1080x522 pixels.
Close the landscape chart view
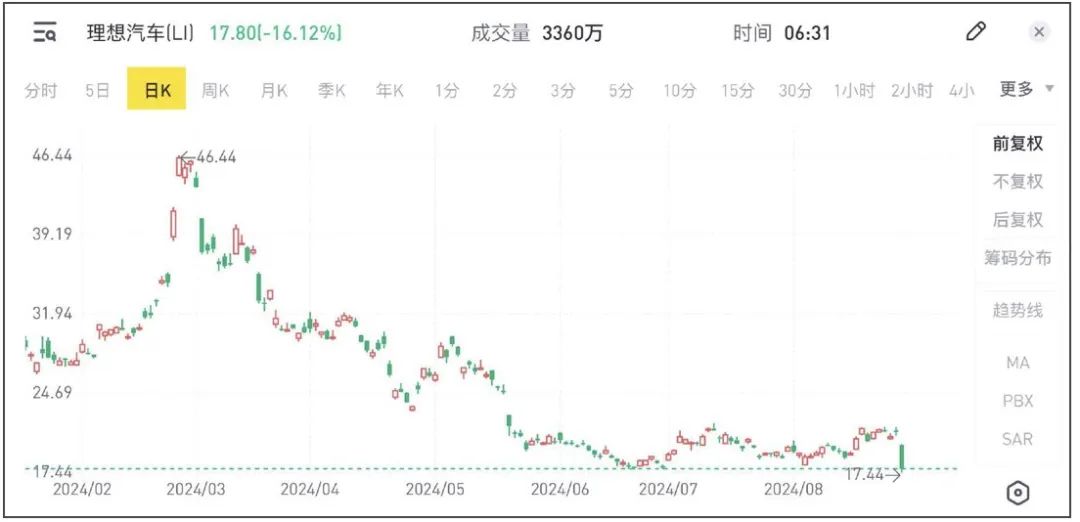pos(1039,32)
